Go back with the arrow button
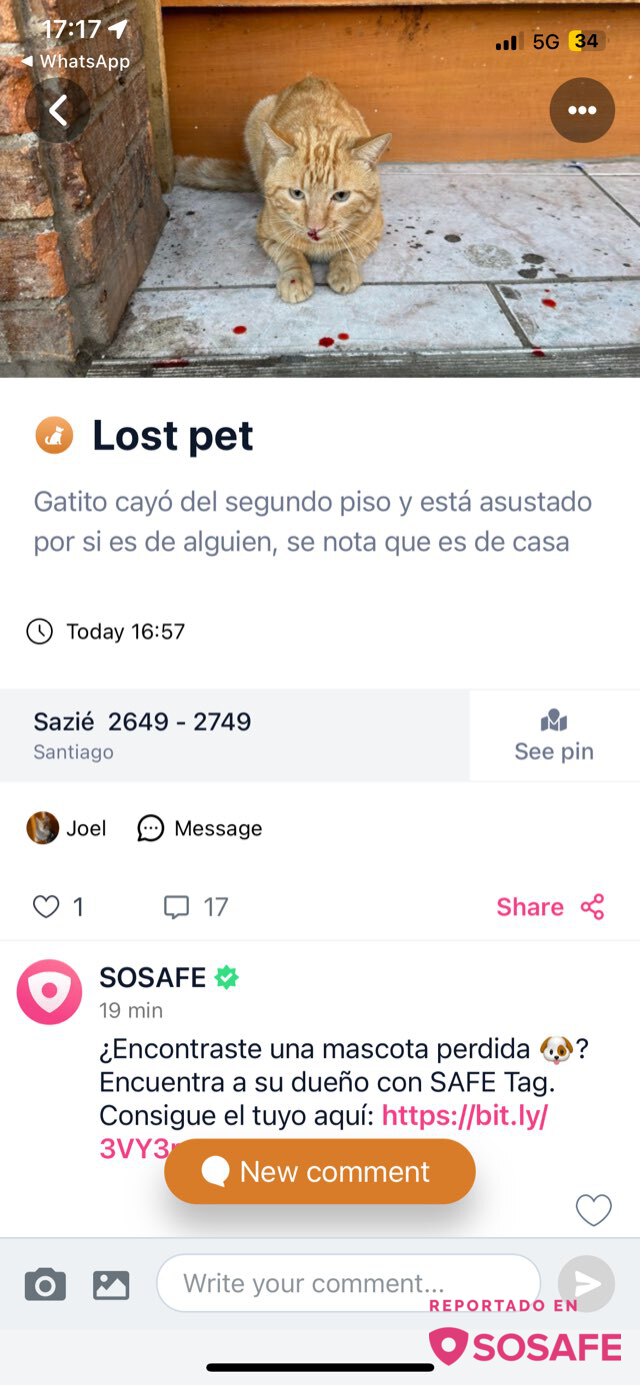This screenshot has height=1386, width=641. tap(58, 111)
